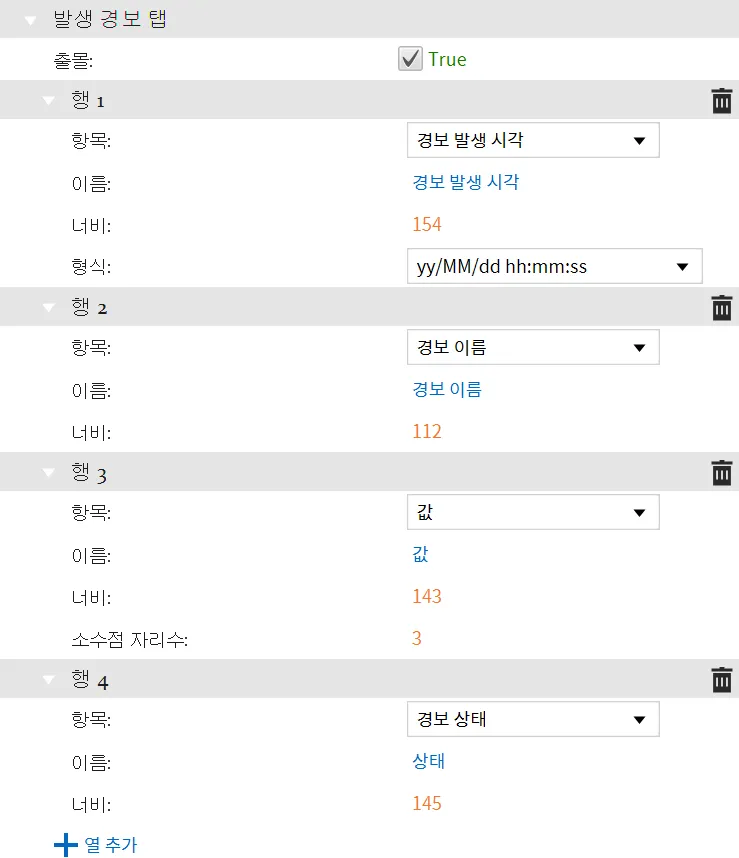Open 행 3 항목 dropdown 값
The width and height of the screenshot is (739, 858).
(533, 513)
